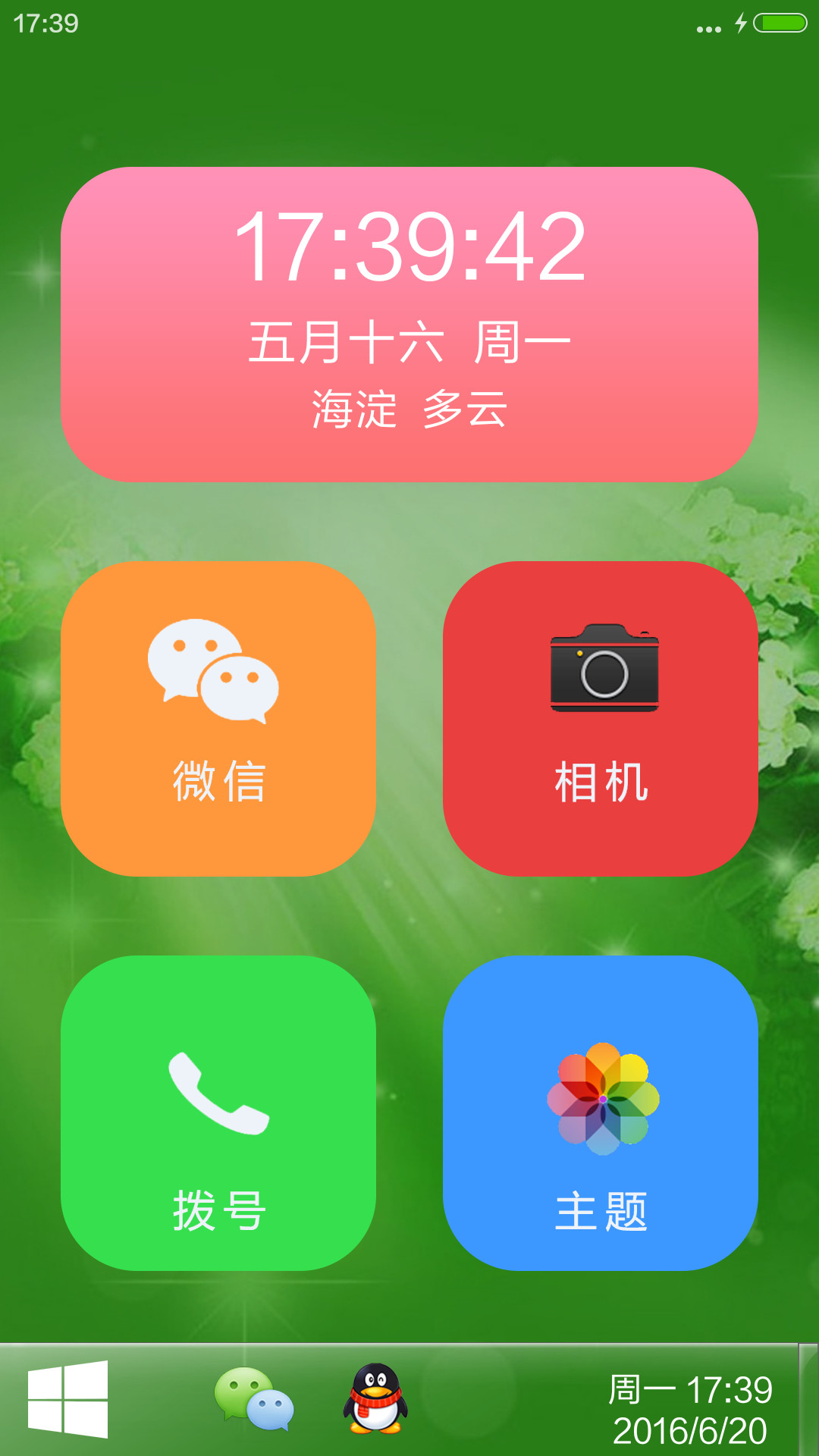Open the 微信 WeChat tile
Screen dimensions: 819x1456
pos(218,718)
